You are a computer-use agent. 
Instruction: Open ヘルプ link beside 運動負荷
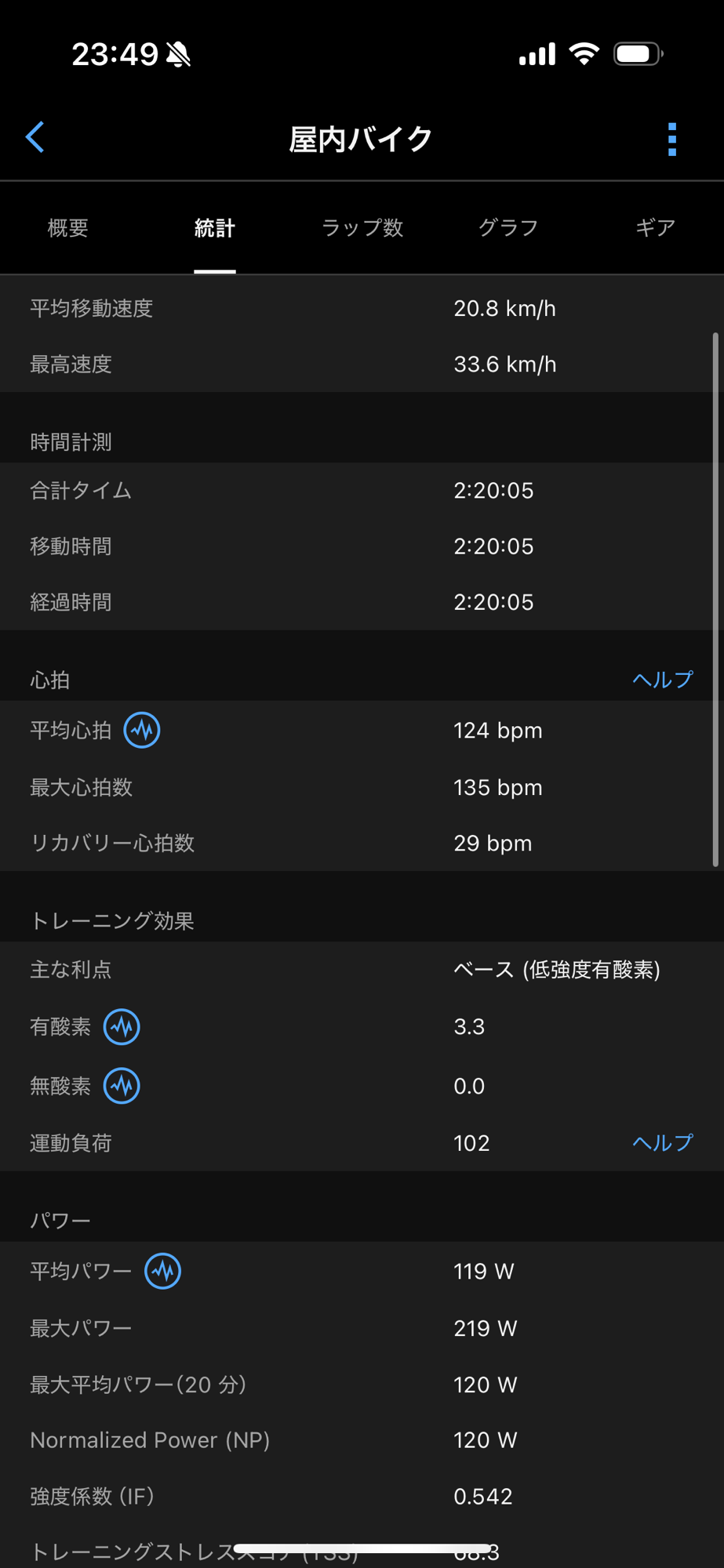(x=663, y=1142)
